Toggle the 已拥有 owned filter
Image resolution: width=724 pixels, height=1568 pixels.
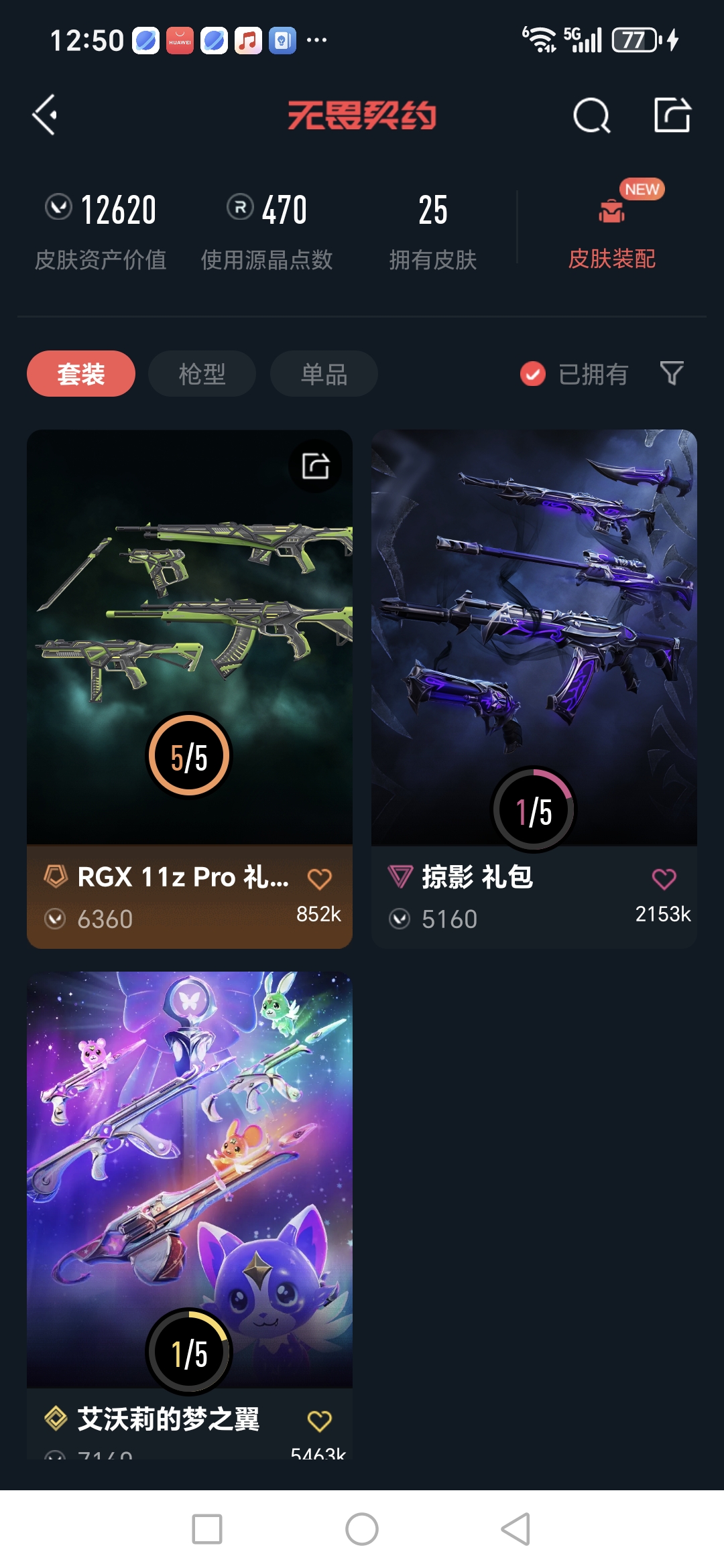(574, 374)
